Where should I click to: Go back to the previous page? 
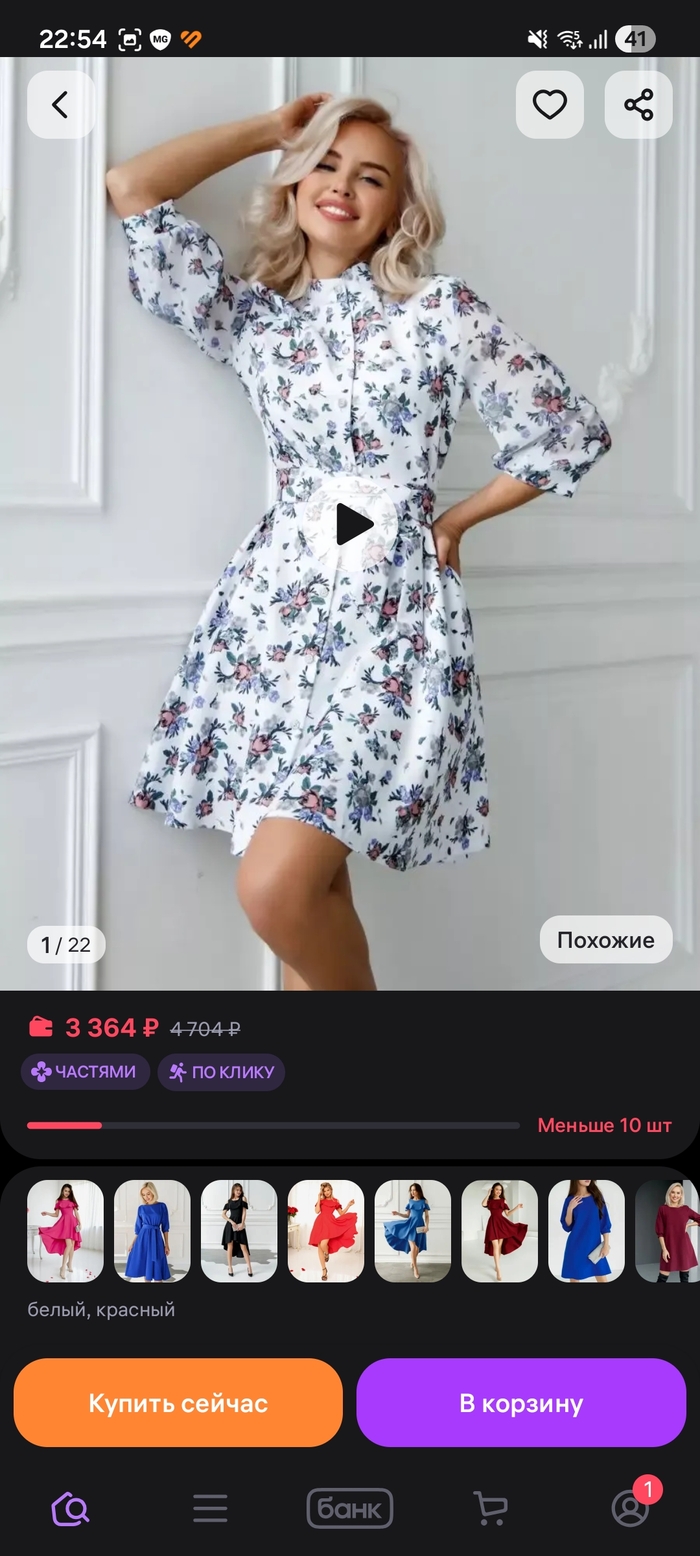(x=60, y=105)
